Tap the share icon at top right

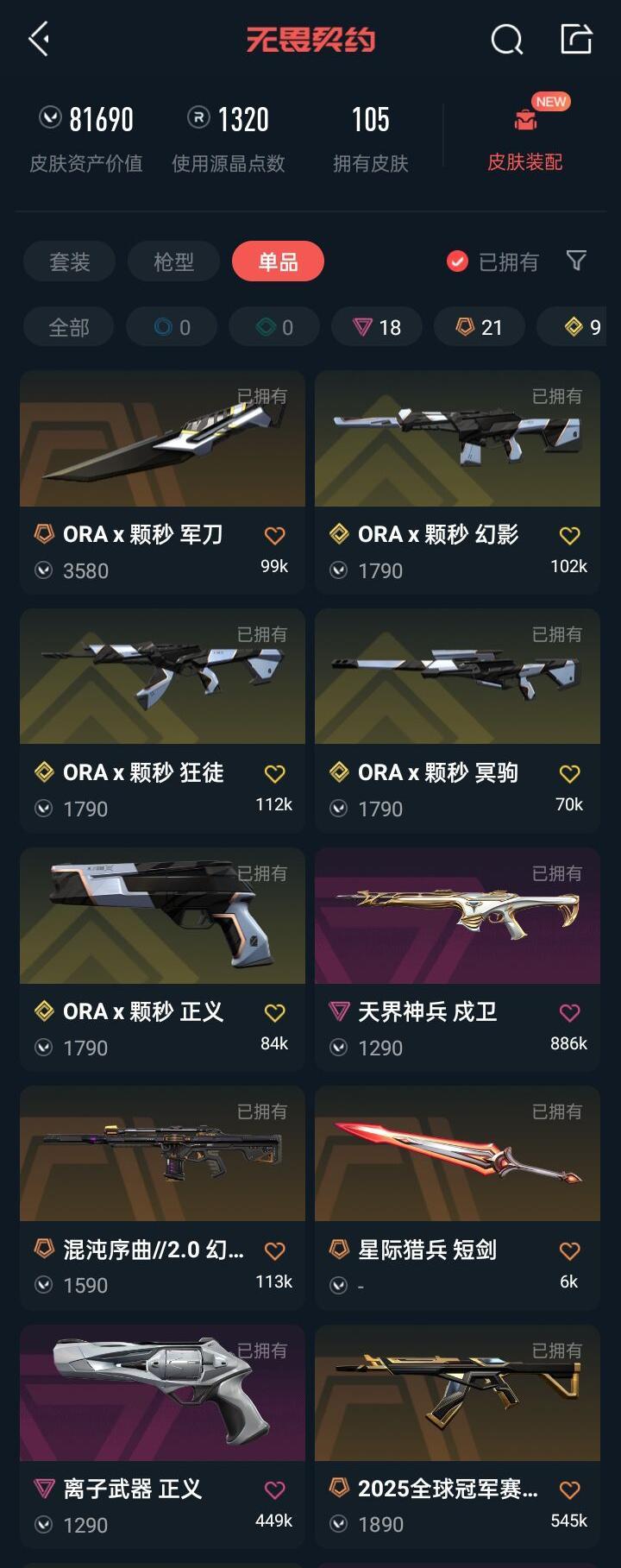pyautogui.click(x=576, y=39)
